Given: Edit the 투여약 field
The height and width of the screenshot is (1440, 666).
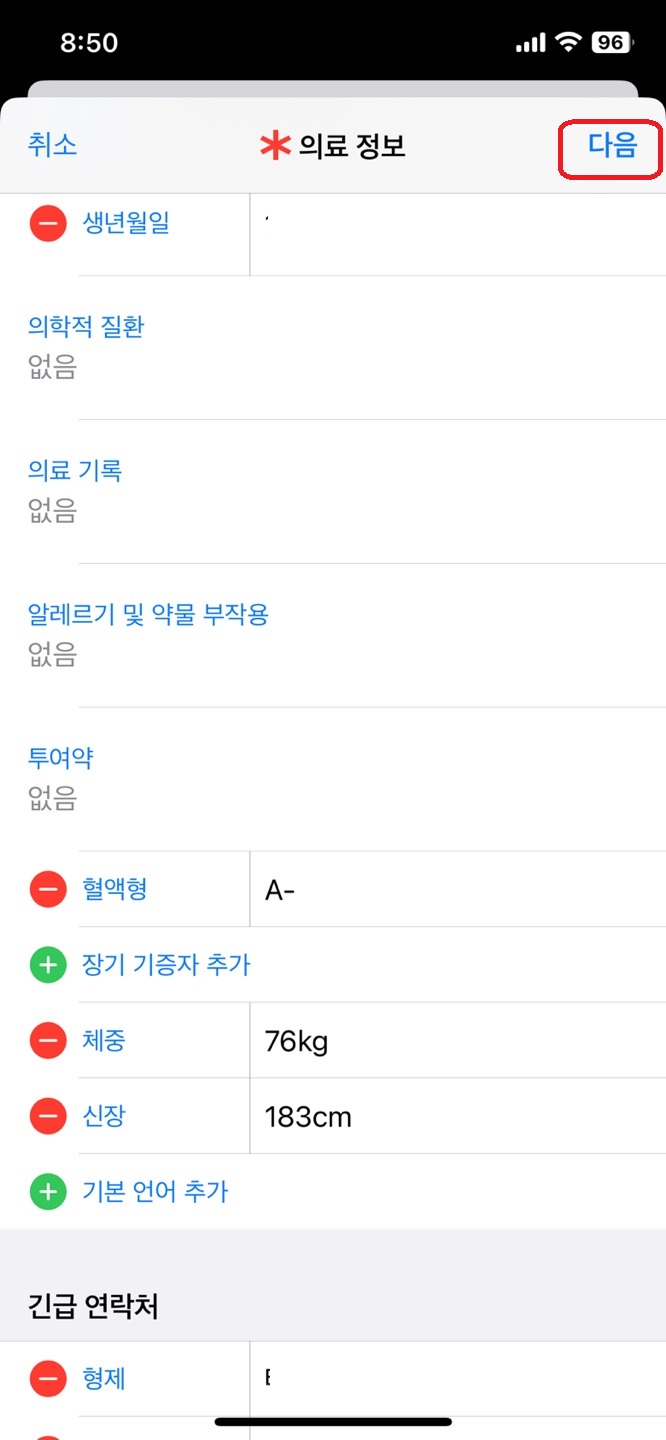Looking at the screenshot, I should coord(333,779).
